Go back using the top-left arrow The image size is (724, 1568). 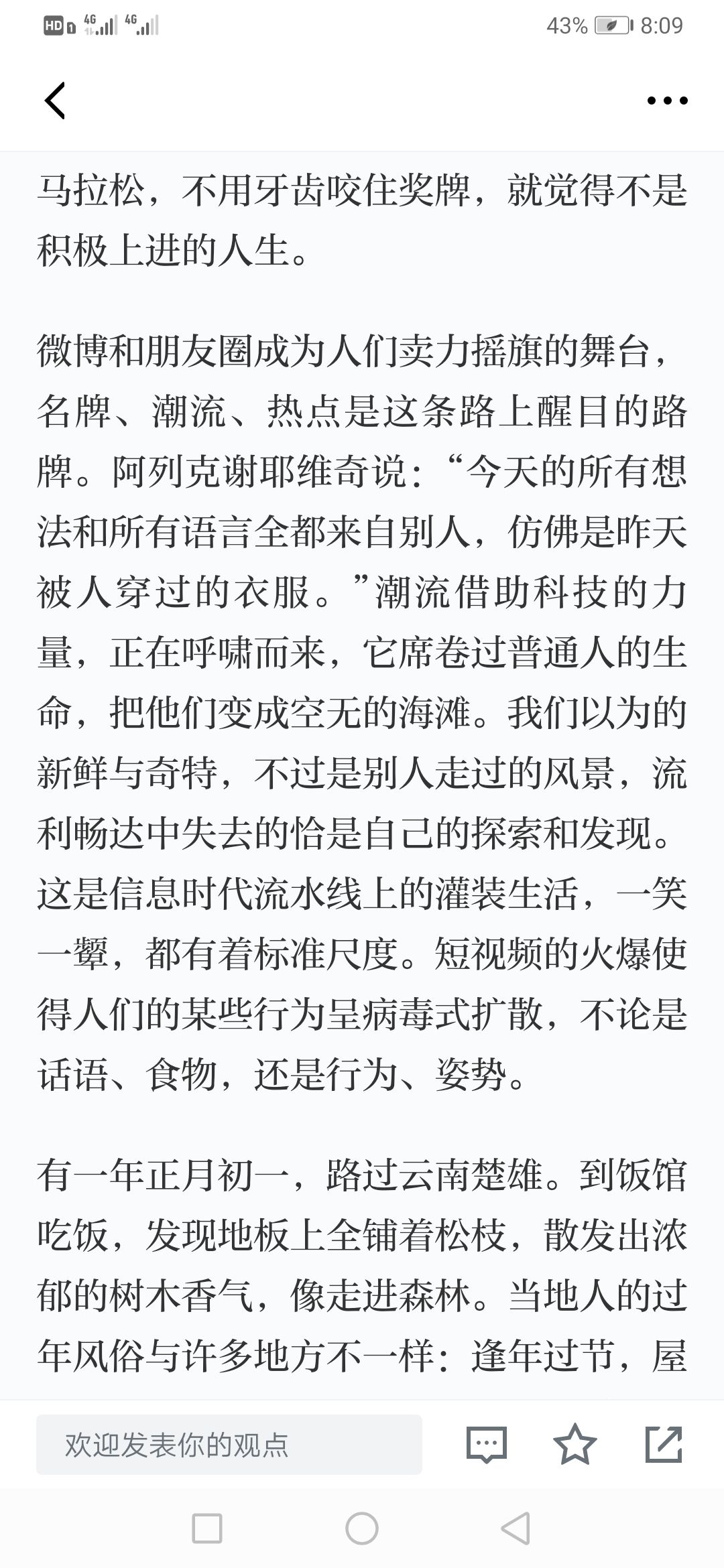[x=55, y=101]
